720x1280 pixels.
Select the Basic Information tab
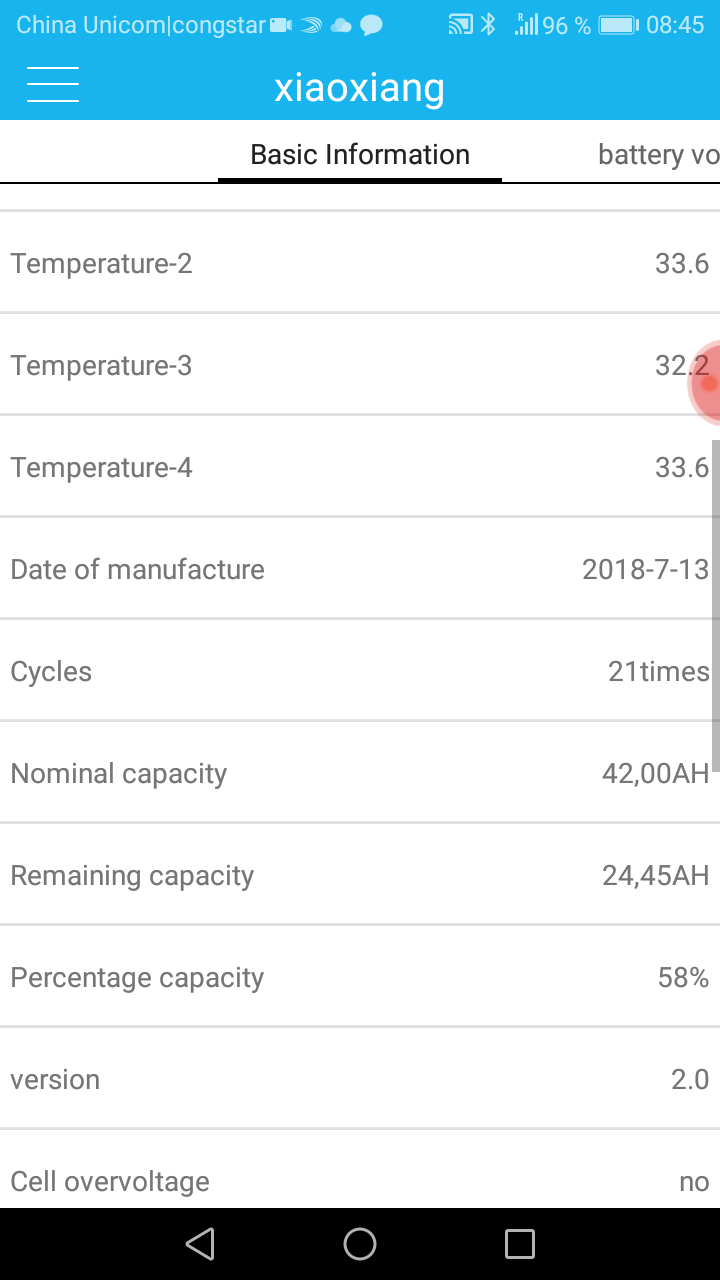360,155
